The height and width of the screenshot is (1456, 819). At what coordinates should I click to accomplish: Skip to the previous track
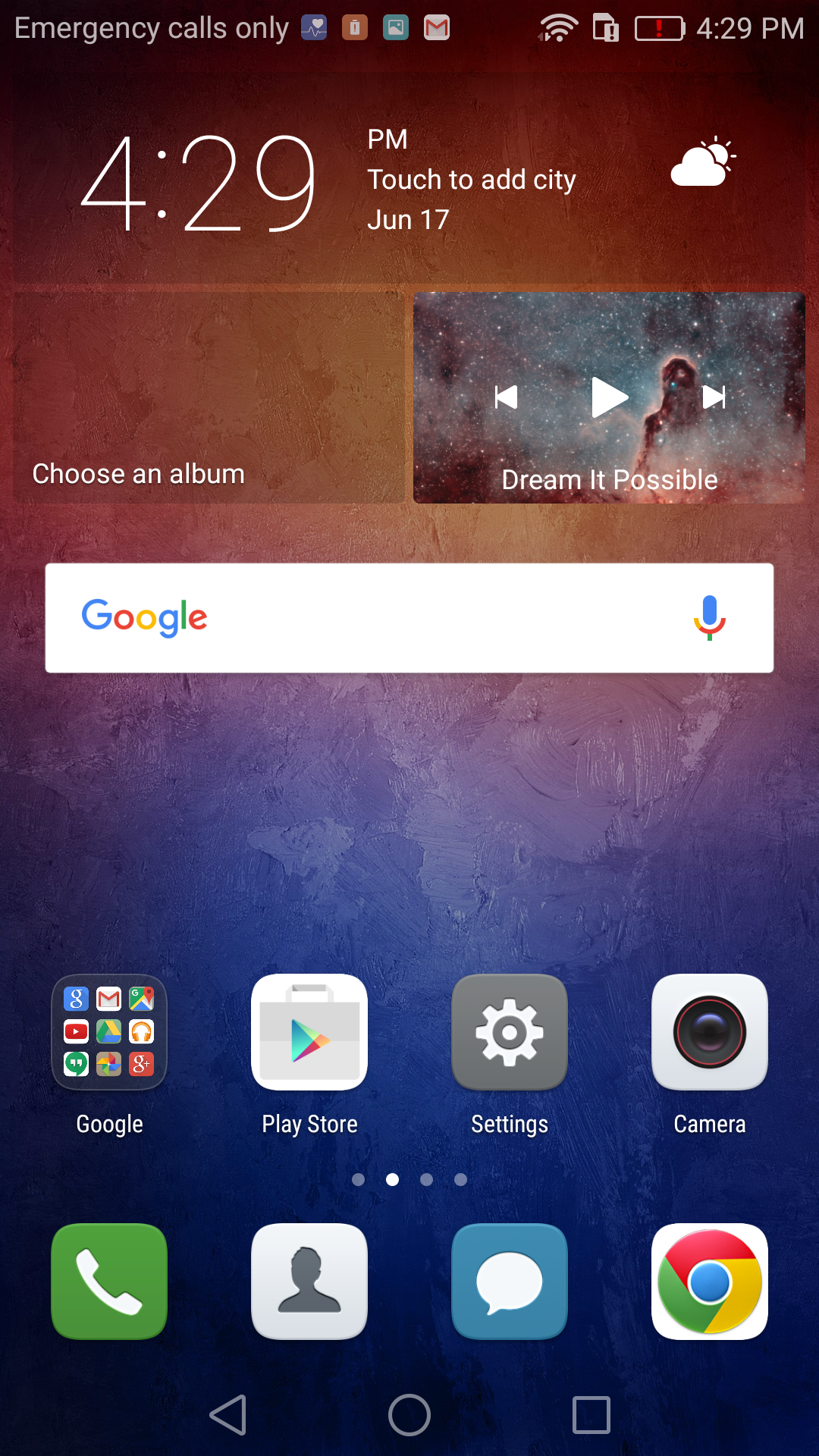pyautogui.click(x=506, y=397)
